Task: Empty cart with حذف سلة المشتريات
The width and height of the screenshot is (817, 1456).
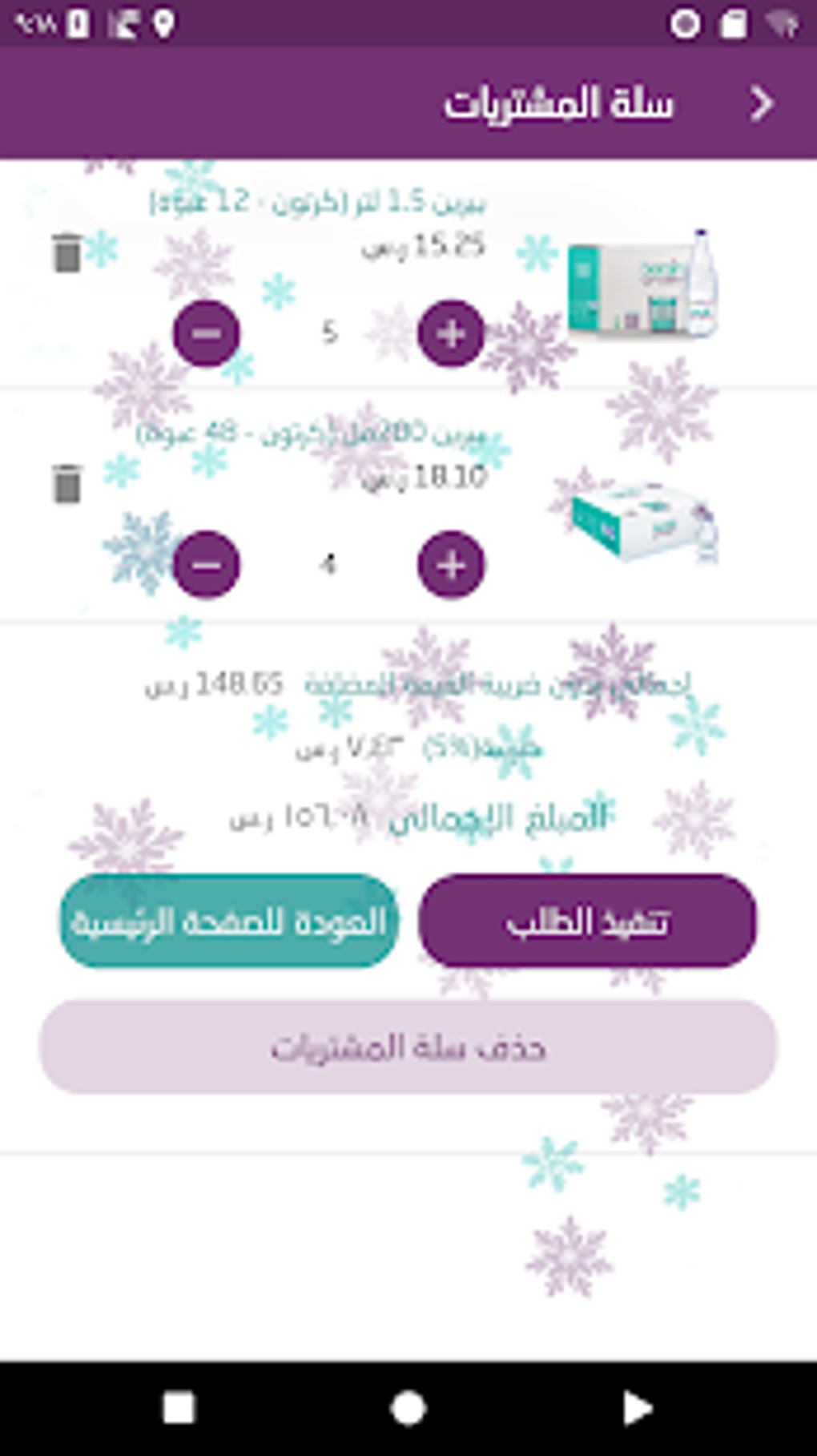Action: click(x=408, y=1047)
